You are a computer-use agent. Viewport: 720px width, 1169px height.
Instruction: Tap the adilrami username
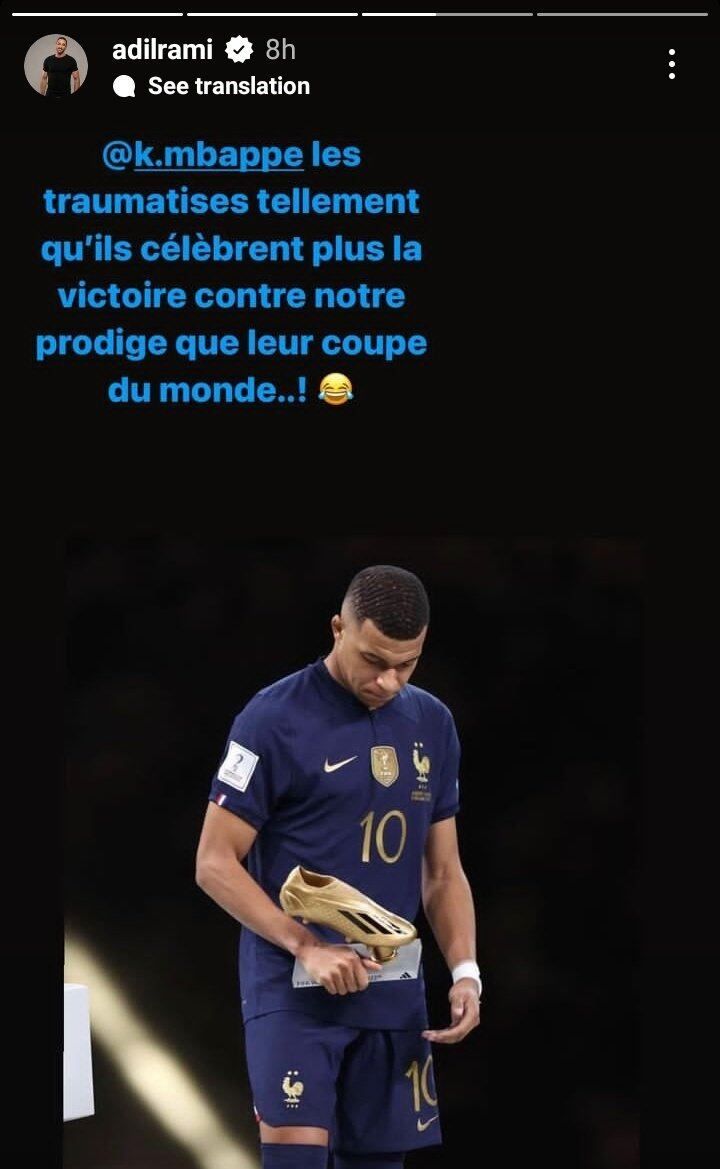163,49
